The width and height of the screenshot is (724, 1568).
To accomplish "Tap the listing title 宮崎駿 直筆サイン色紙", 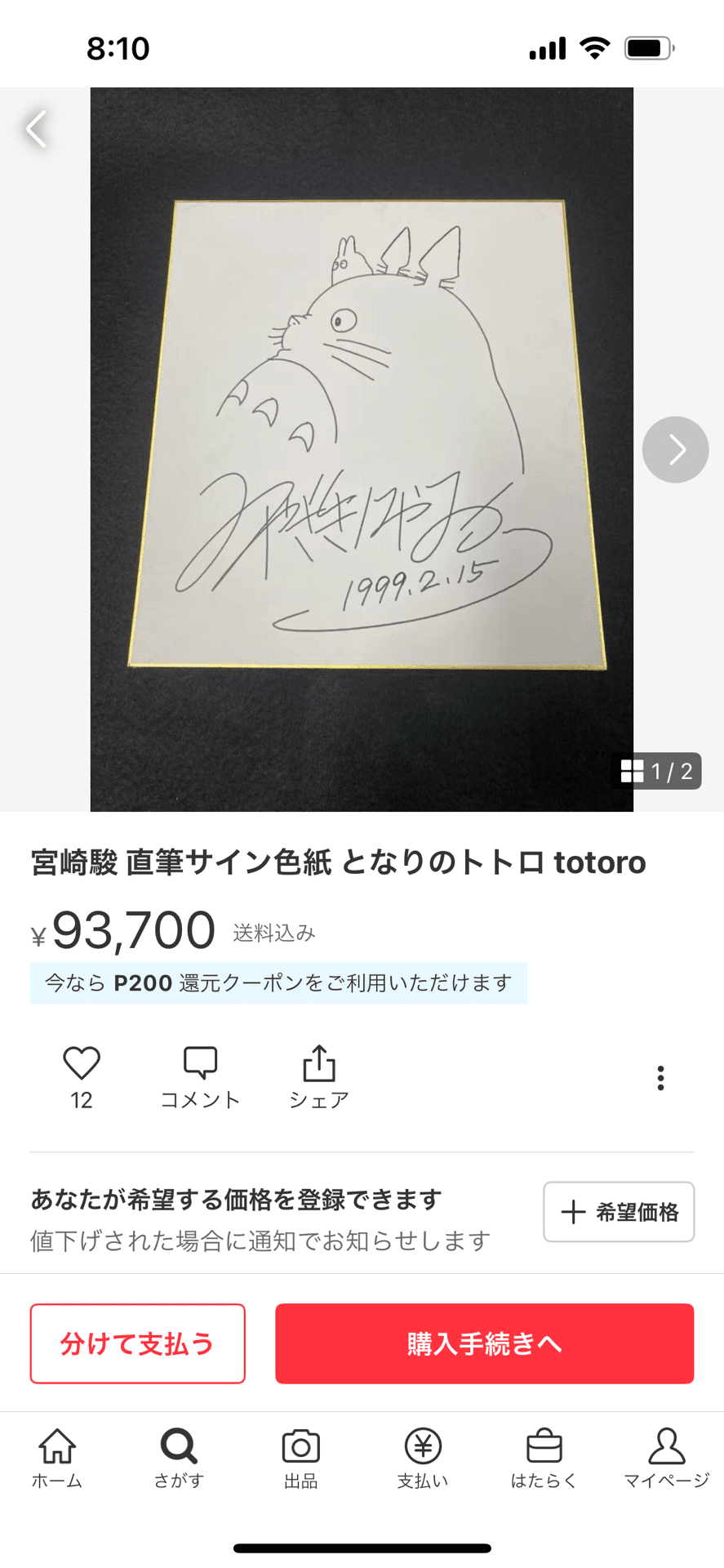I will pos(336,862).
